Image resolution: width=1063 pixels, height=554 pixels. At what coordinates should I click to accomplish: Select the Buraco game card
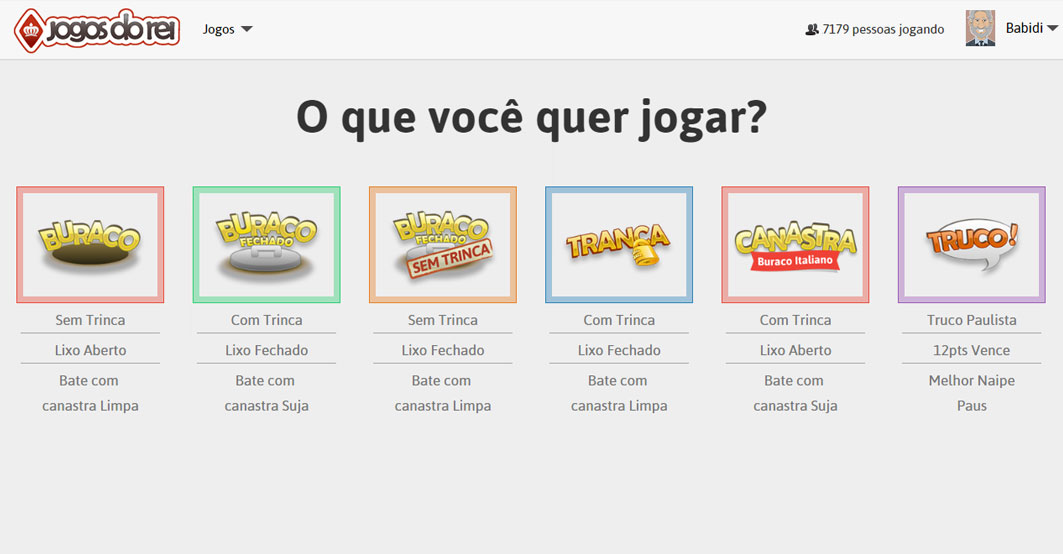coord(90,244)
